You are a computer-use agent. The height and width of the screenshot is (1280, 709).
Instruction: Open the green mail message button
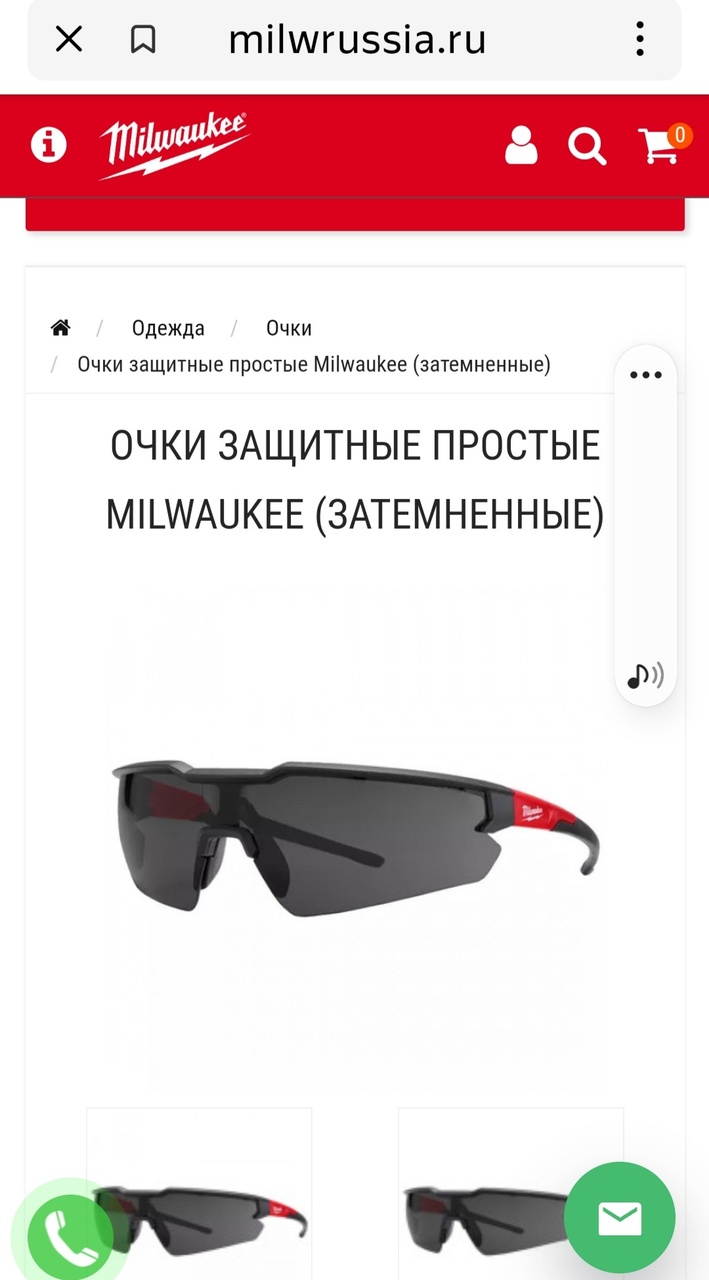tap(619, 1218)
